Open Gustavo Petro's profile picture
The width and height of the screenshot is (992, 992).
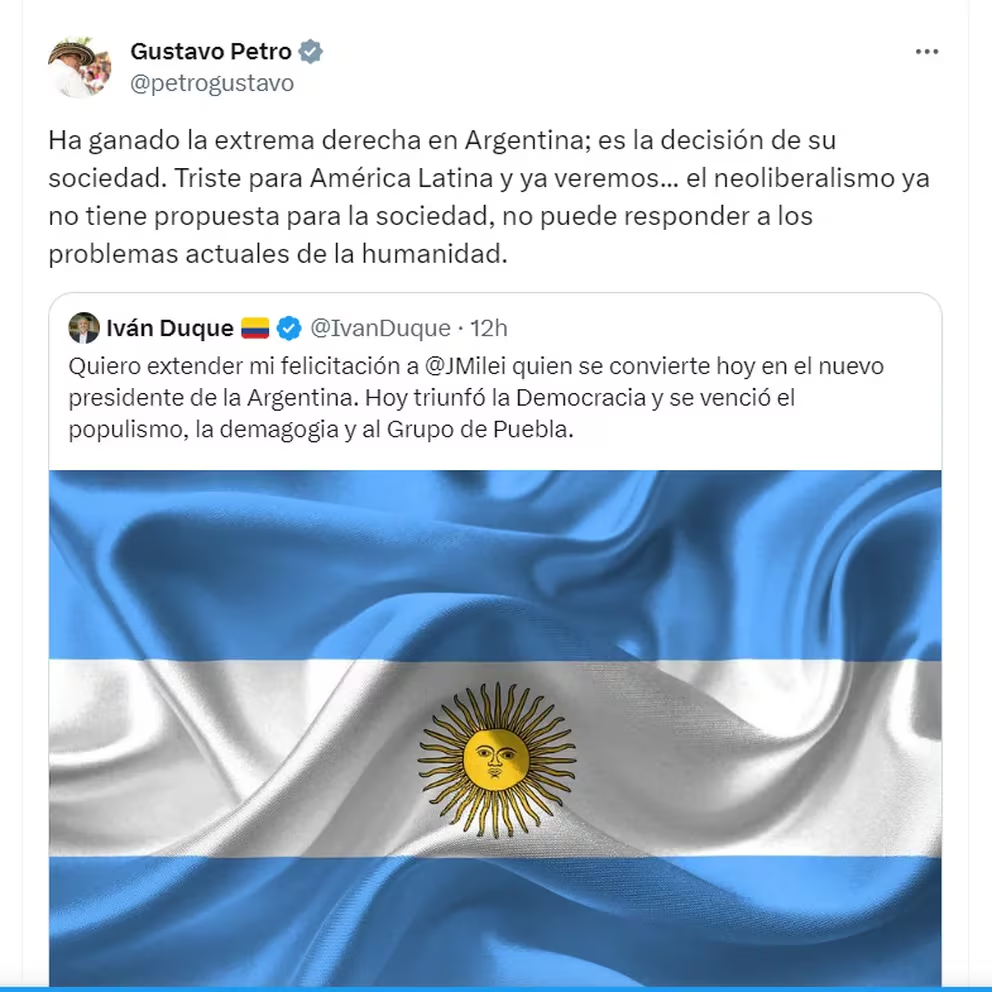[79, 68]
